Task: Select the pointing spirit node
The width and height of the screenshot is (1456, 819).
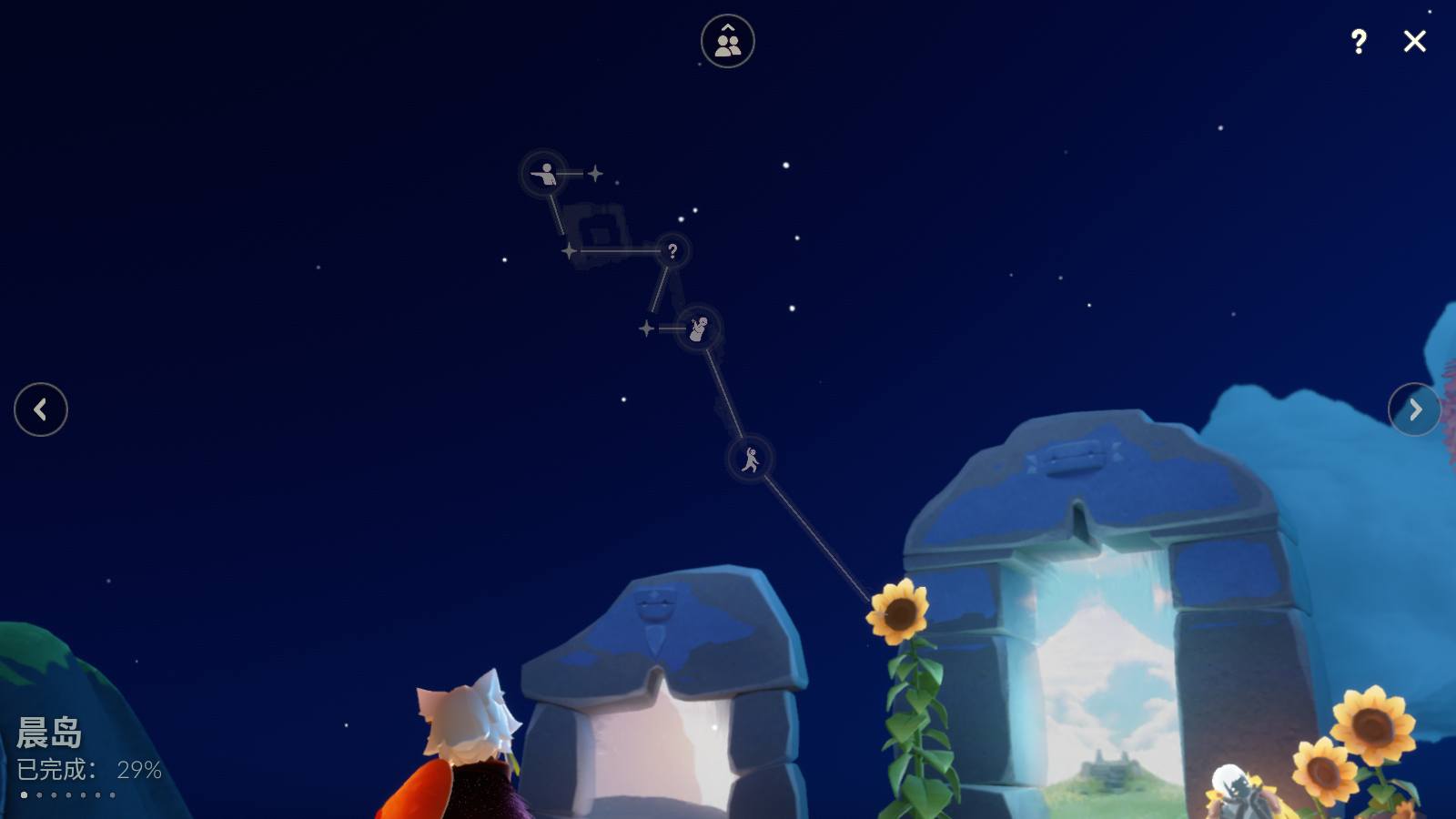Action: (544, 173)
